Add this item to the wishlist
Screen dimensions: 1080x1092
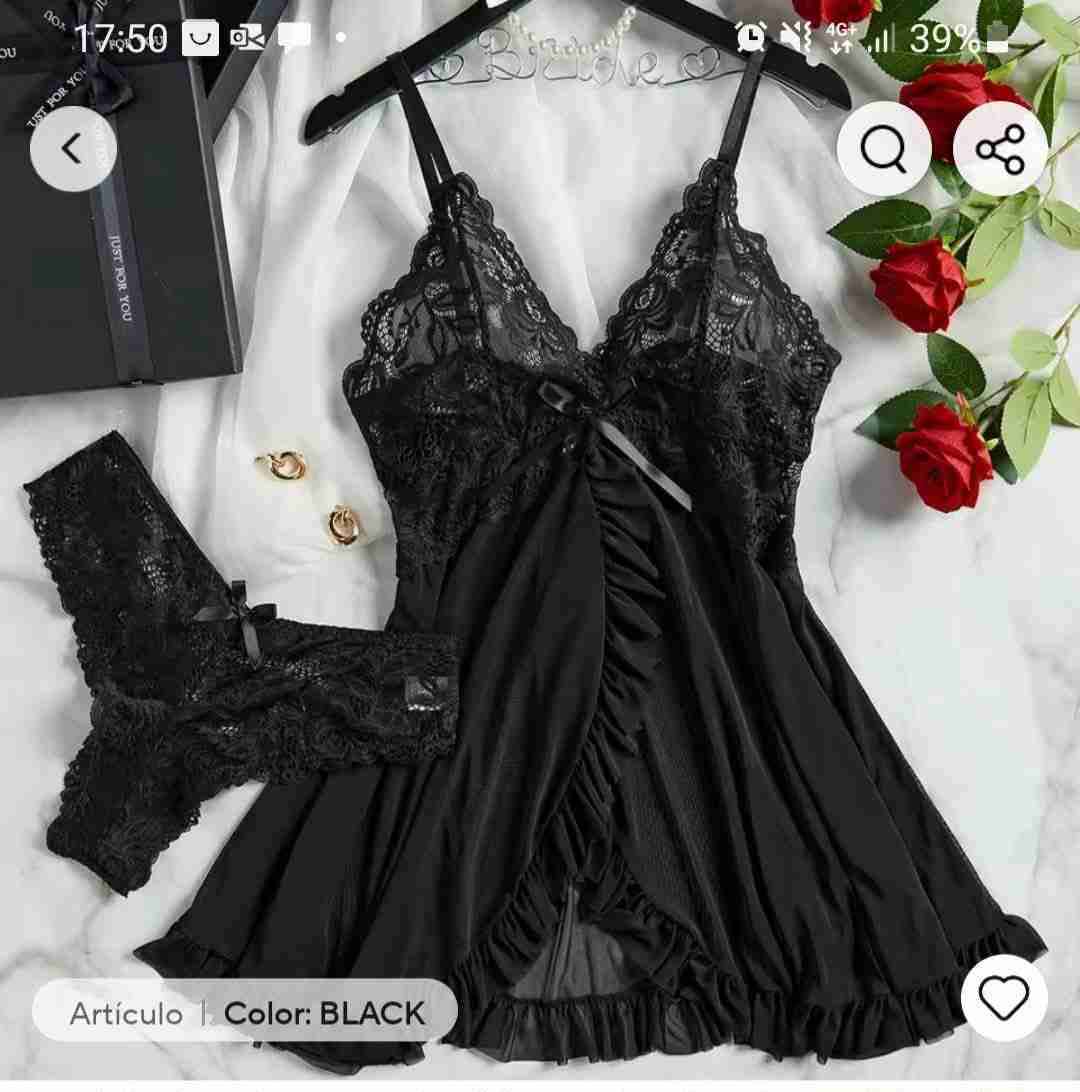point(1003,997)
